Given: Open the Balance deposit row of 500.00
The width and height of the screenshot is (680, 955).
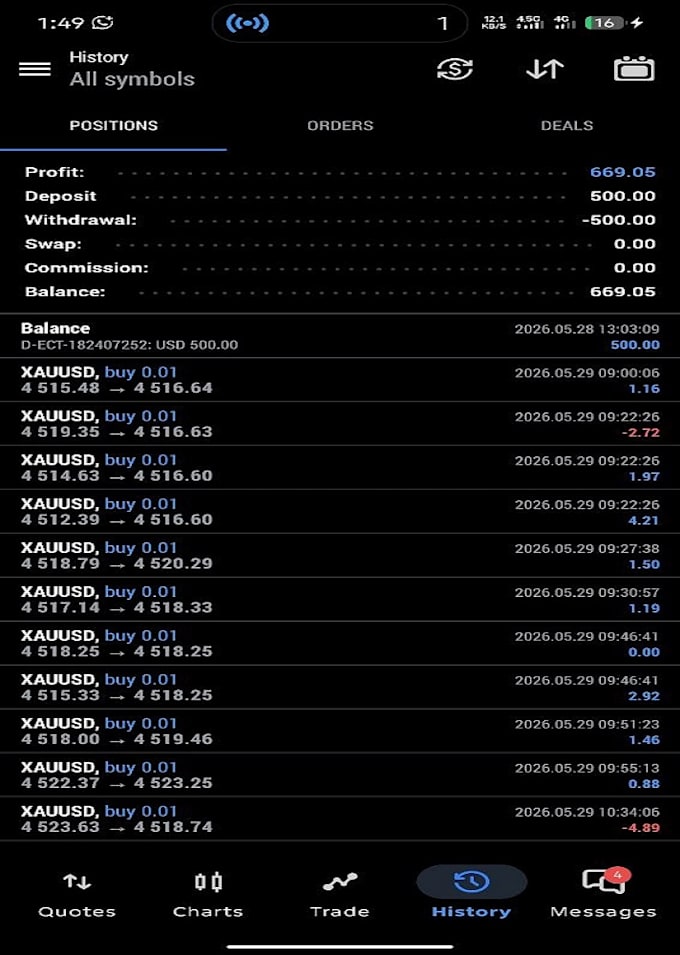Looking at the screenshot, I should pos(340,336).
